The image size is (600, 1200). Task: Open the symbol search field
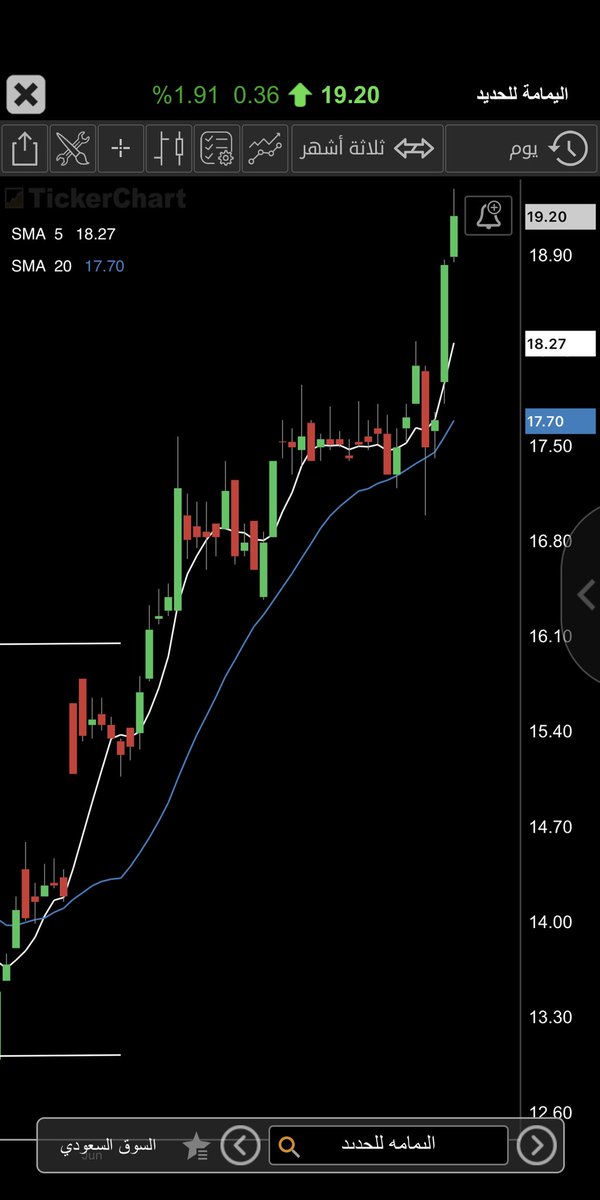[x=388, y=1145]
